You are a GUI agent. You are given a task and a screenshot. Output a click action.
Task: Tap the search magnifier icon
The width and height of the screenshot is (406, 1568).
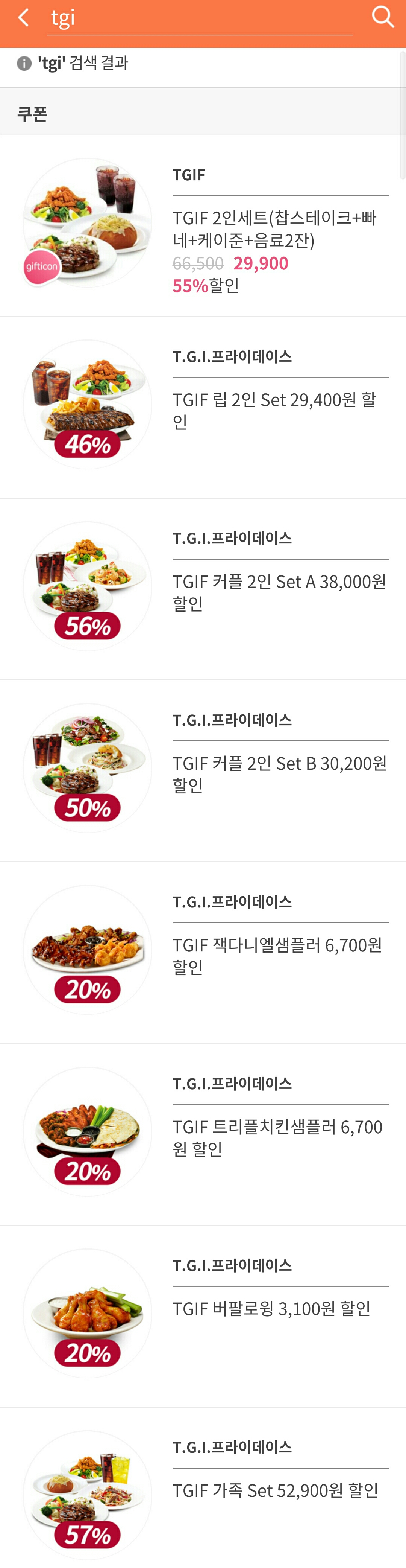pos(382,17)
